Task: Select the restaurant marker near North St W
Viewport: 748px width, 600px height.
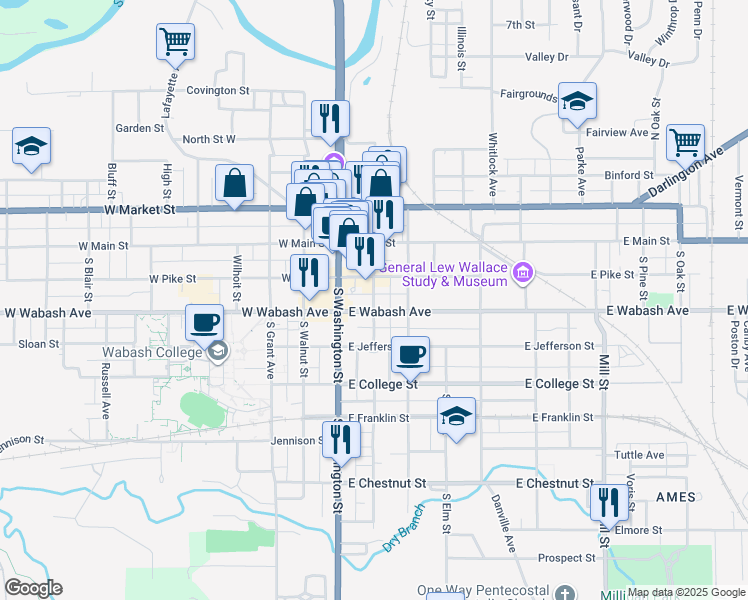Action: [330, 119]
